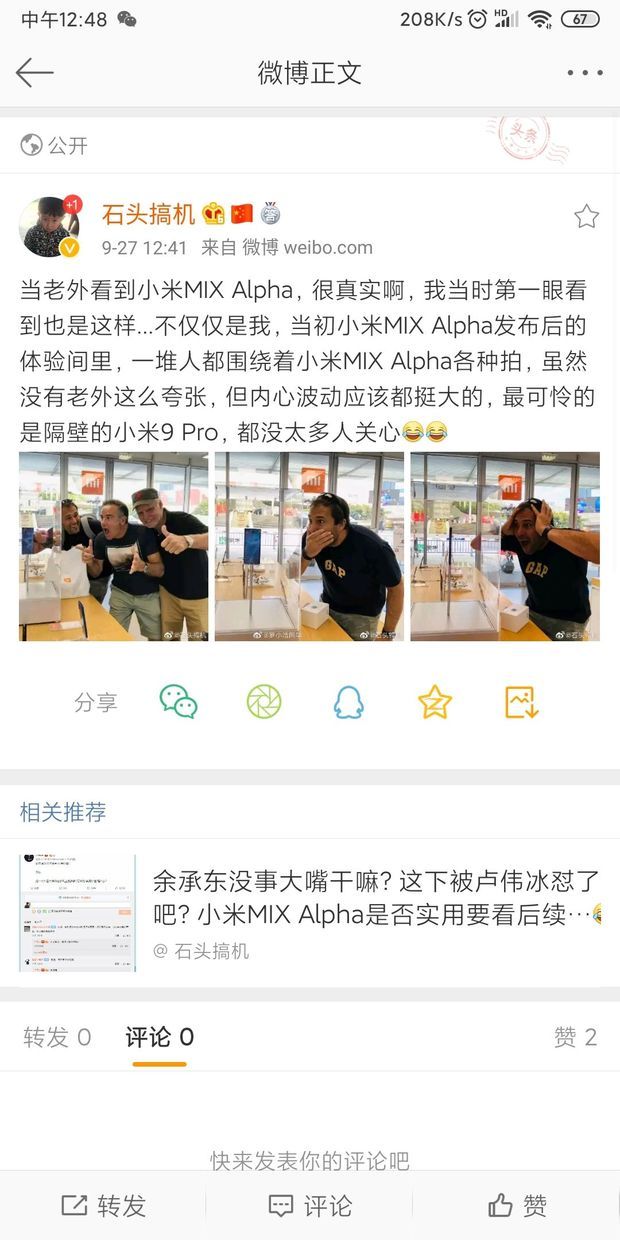Favorite this post with the star outline
This screenshot has width=620, height=1240.
[x=586, y=217]
